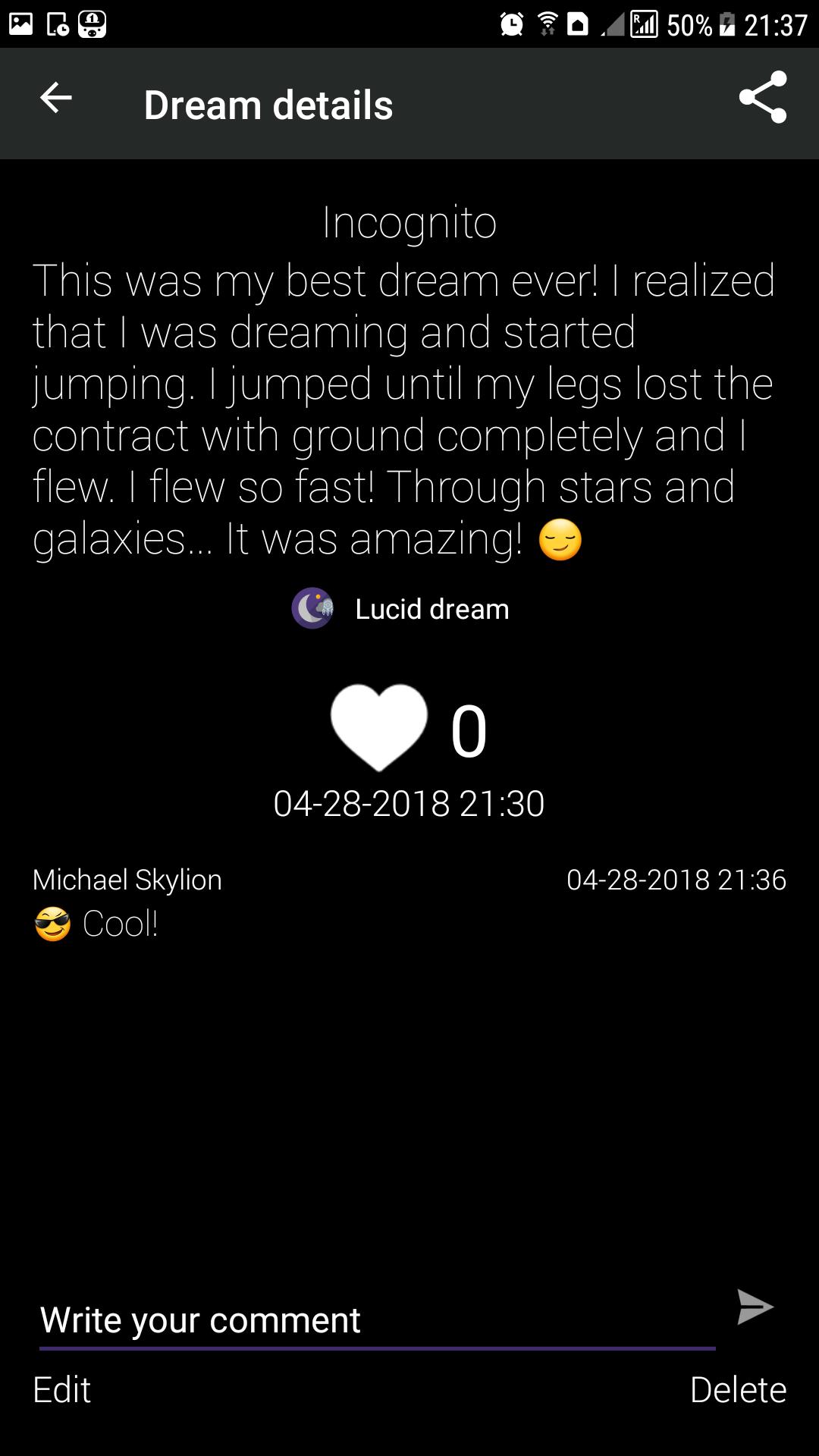Tap the Incognito author name
Screen dimensions: 819x1456
tap(409, 222)
